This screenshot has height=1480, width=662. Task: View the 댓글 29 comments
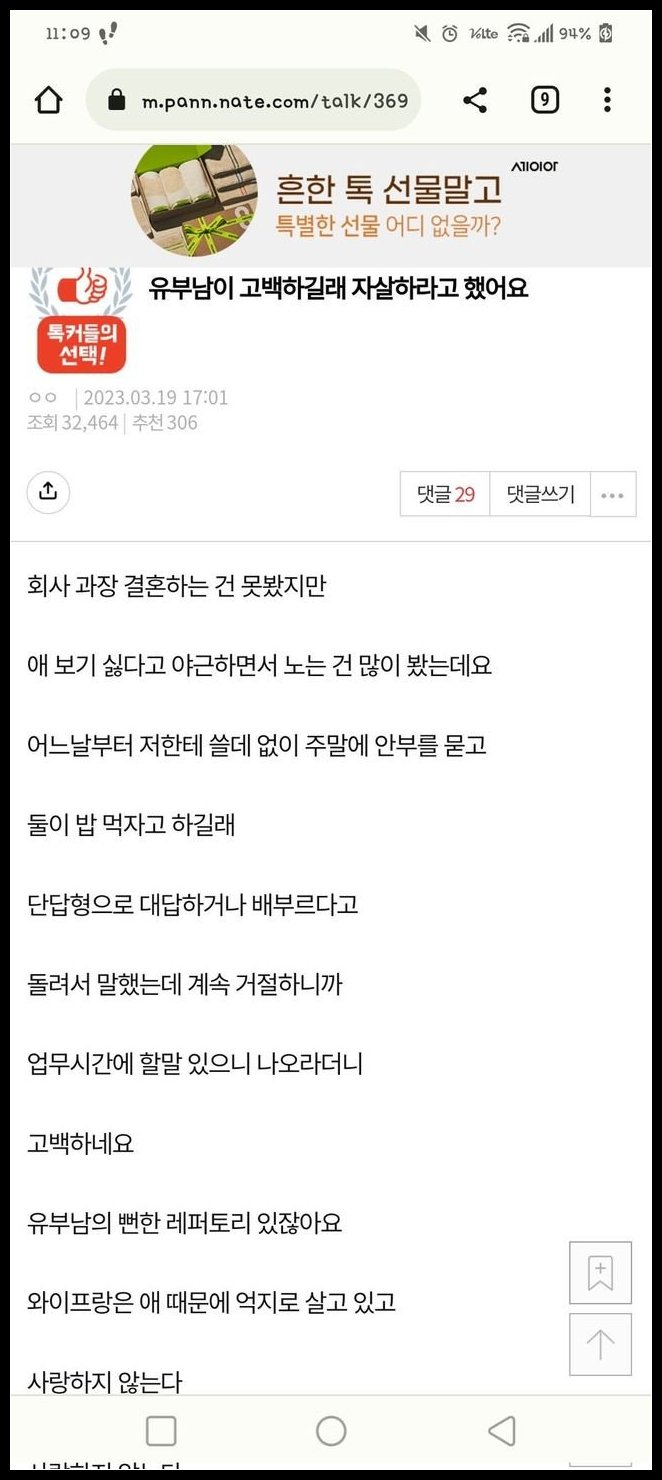[445, 494]
